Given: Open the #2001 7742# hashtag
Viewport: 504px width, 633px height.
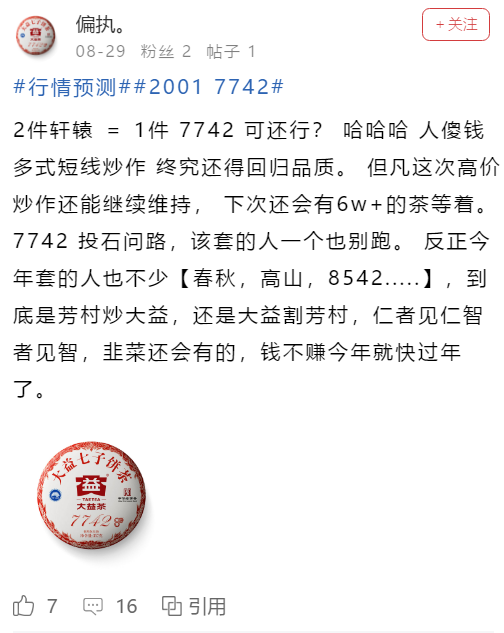Looking at the screenshot, I should tap(208, 87).
